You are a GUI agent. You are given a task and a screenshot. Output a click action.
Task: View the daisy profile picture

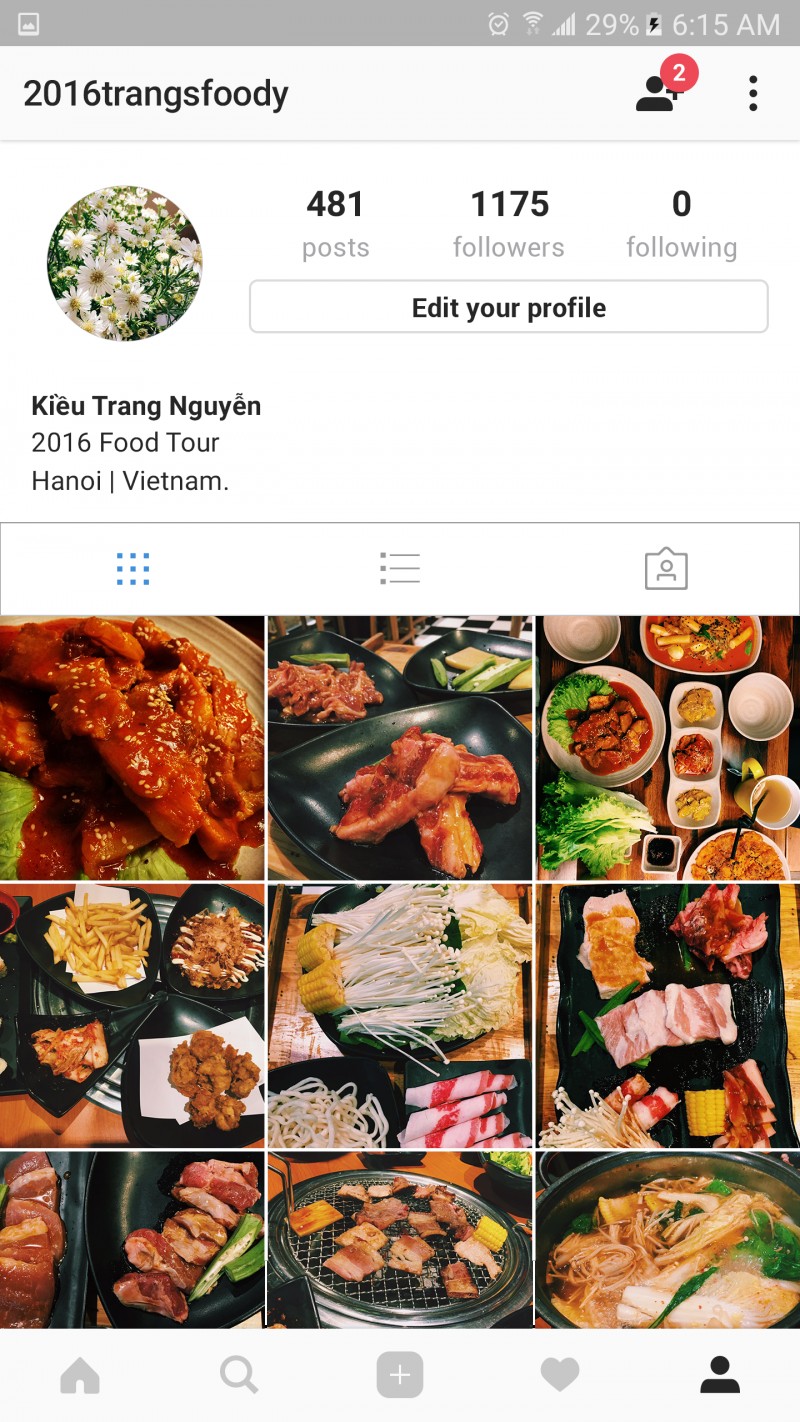125,263
